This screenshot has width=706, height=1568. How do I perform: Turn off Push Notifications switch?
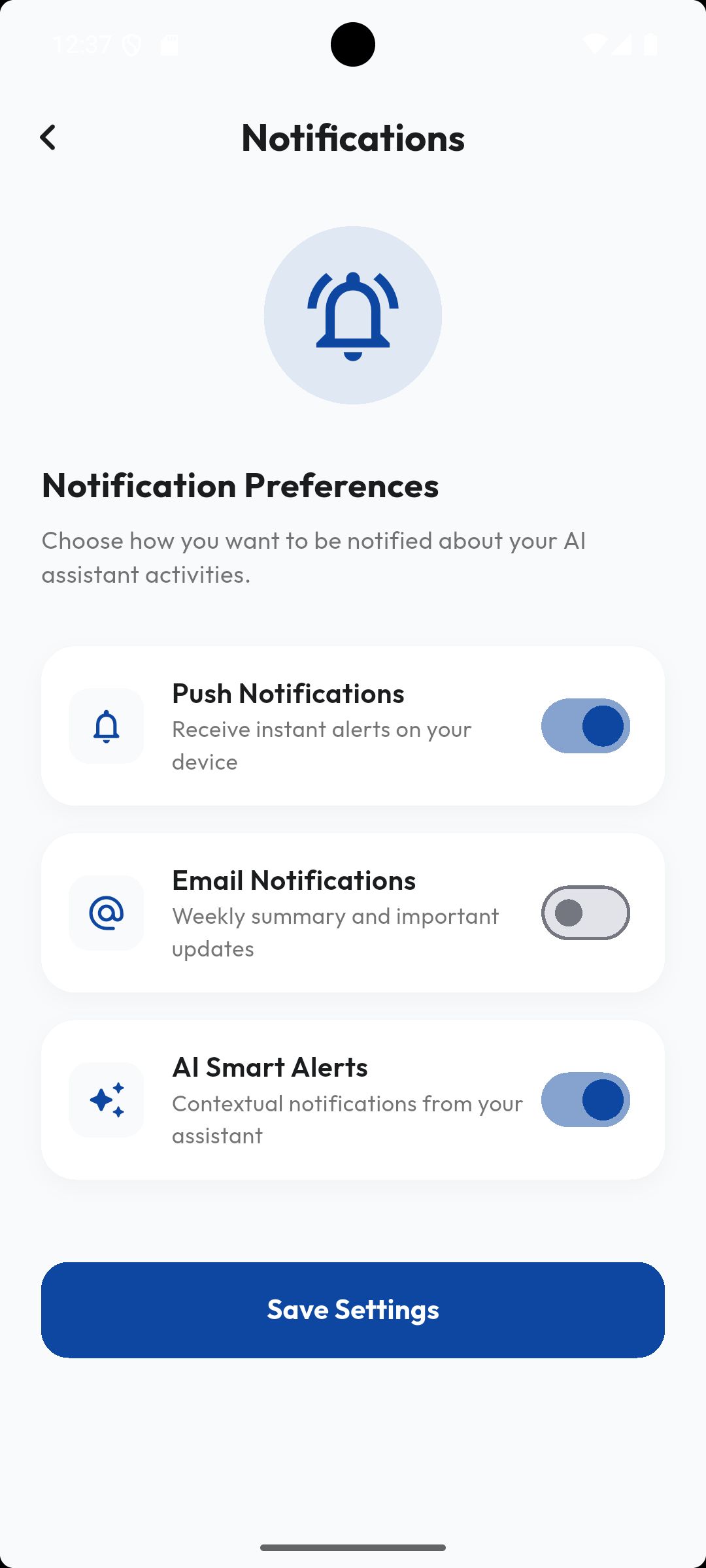click(x=585, y=726)
